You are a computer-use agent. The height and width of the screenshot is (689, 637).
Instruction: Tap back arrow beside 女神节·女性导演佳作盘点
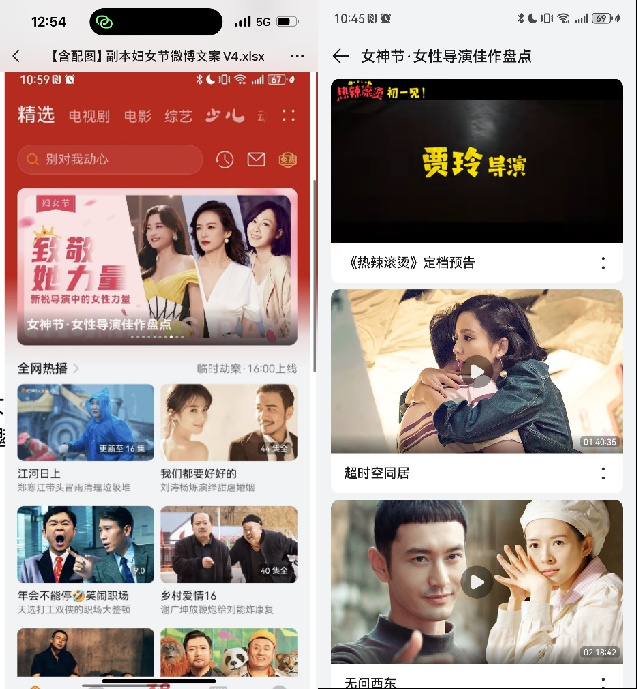click(x=341, y=56)
